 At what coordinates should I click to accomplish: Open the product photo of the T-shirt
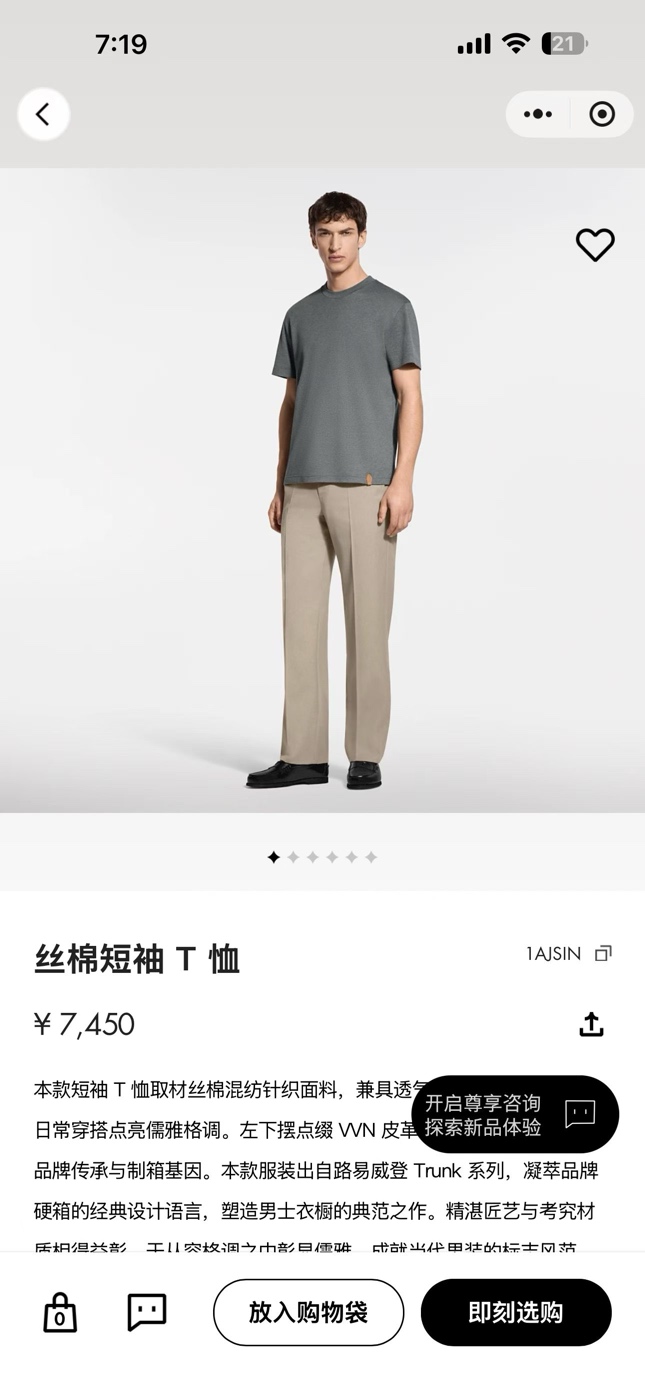click(x=322, y=490)
